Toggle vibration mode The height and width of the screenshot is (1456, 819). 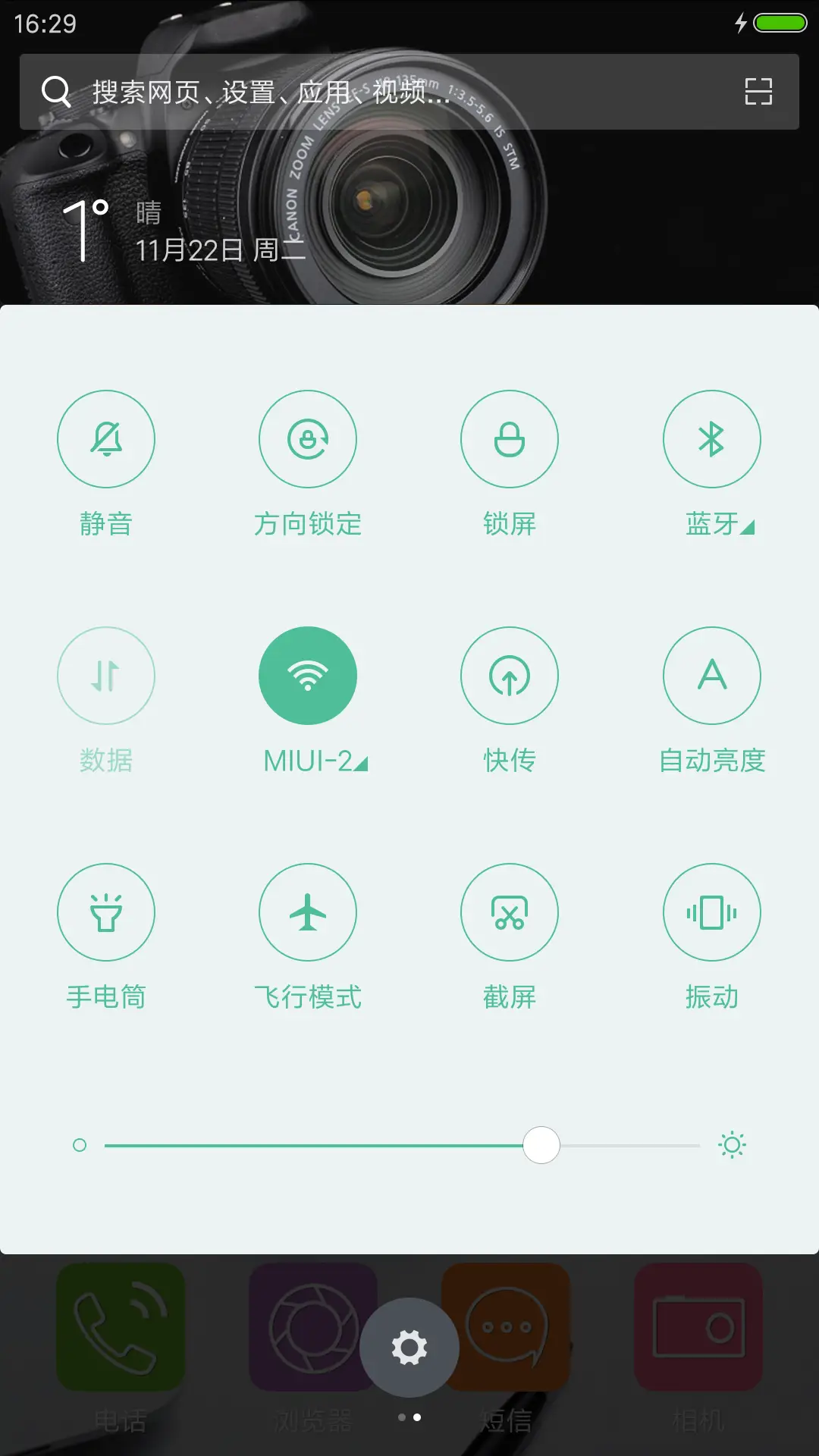(711, 912)
